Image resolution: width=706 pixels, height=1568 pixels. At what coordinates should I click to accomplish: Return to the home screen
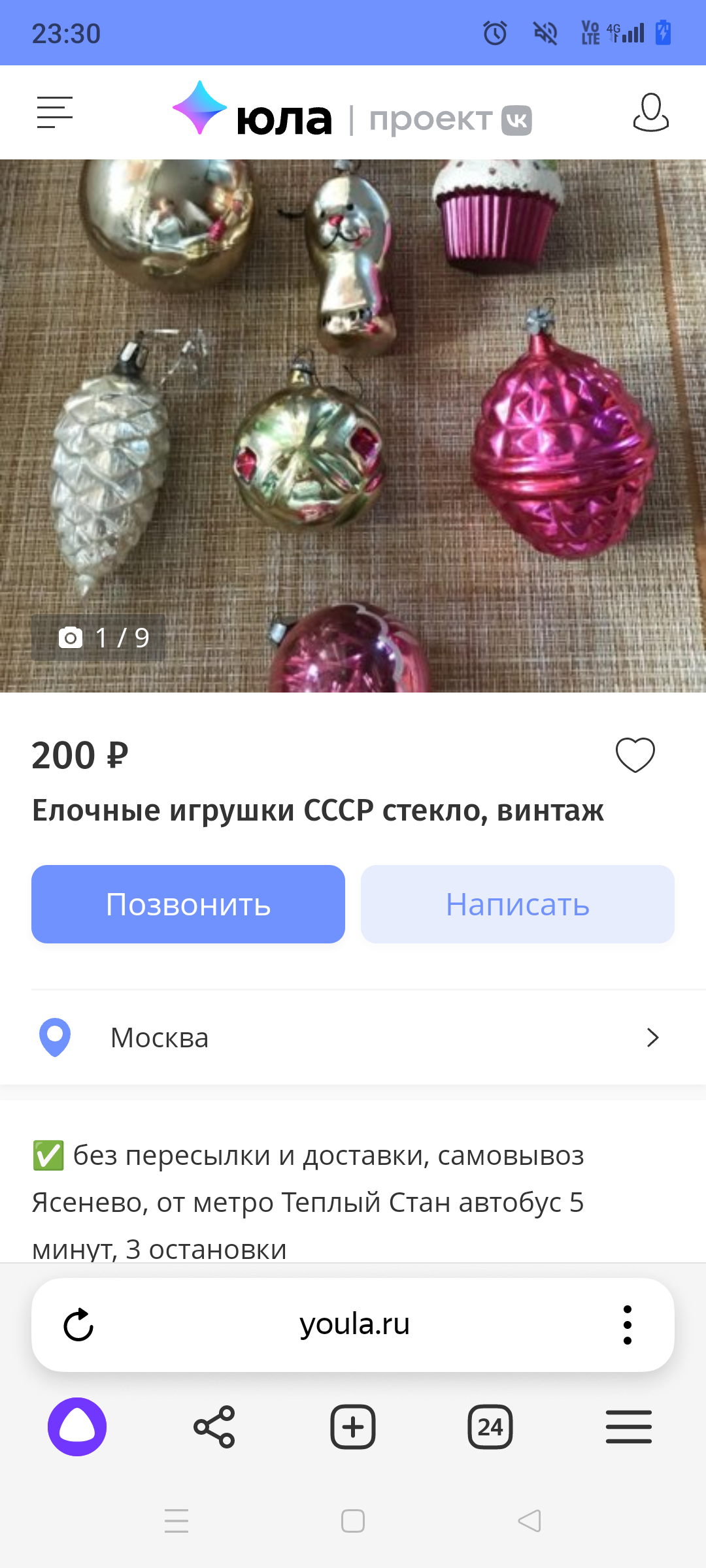tap(353, 1521)
